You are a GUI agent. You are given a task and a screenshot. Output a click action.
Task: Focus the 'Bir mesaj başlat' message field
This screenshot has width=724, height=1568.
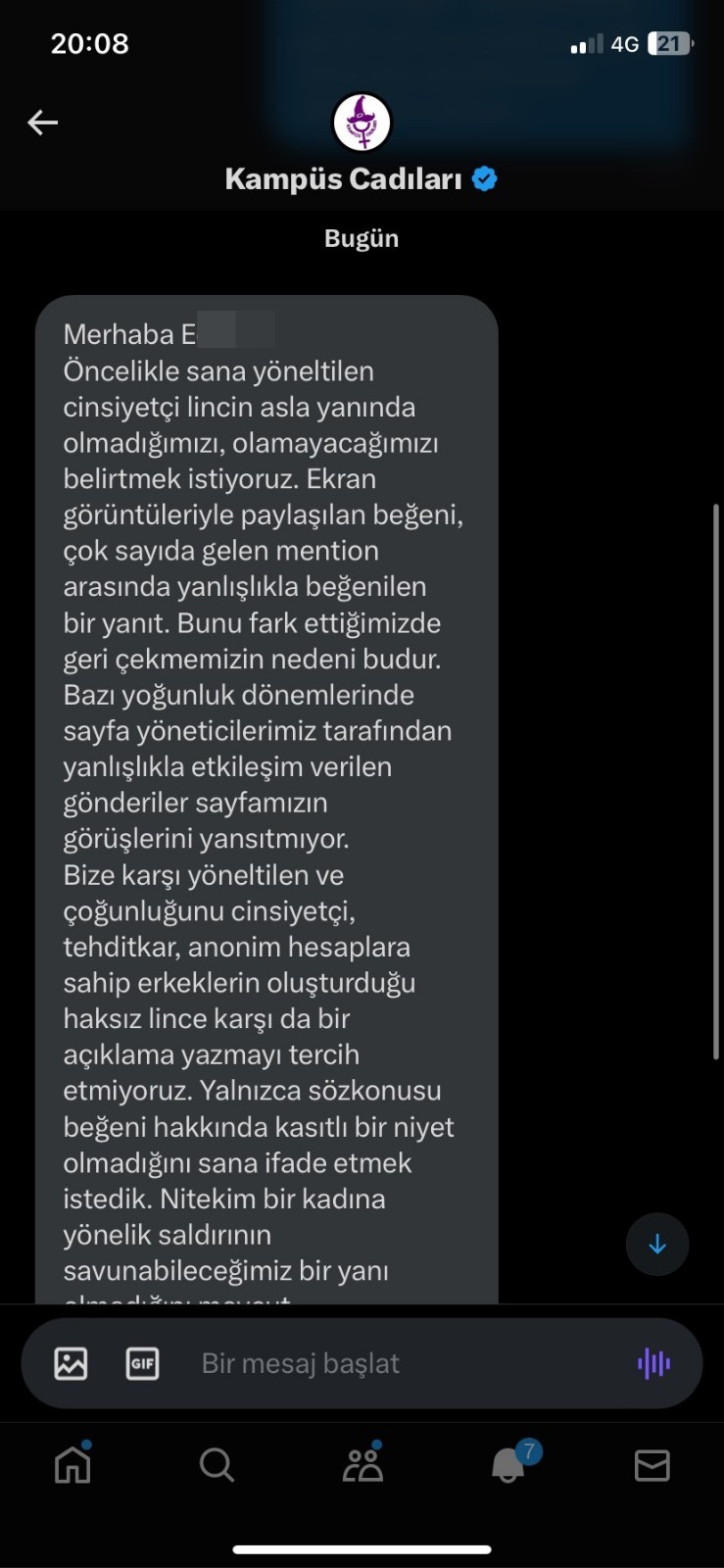[392, 1363]
